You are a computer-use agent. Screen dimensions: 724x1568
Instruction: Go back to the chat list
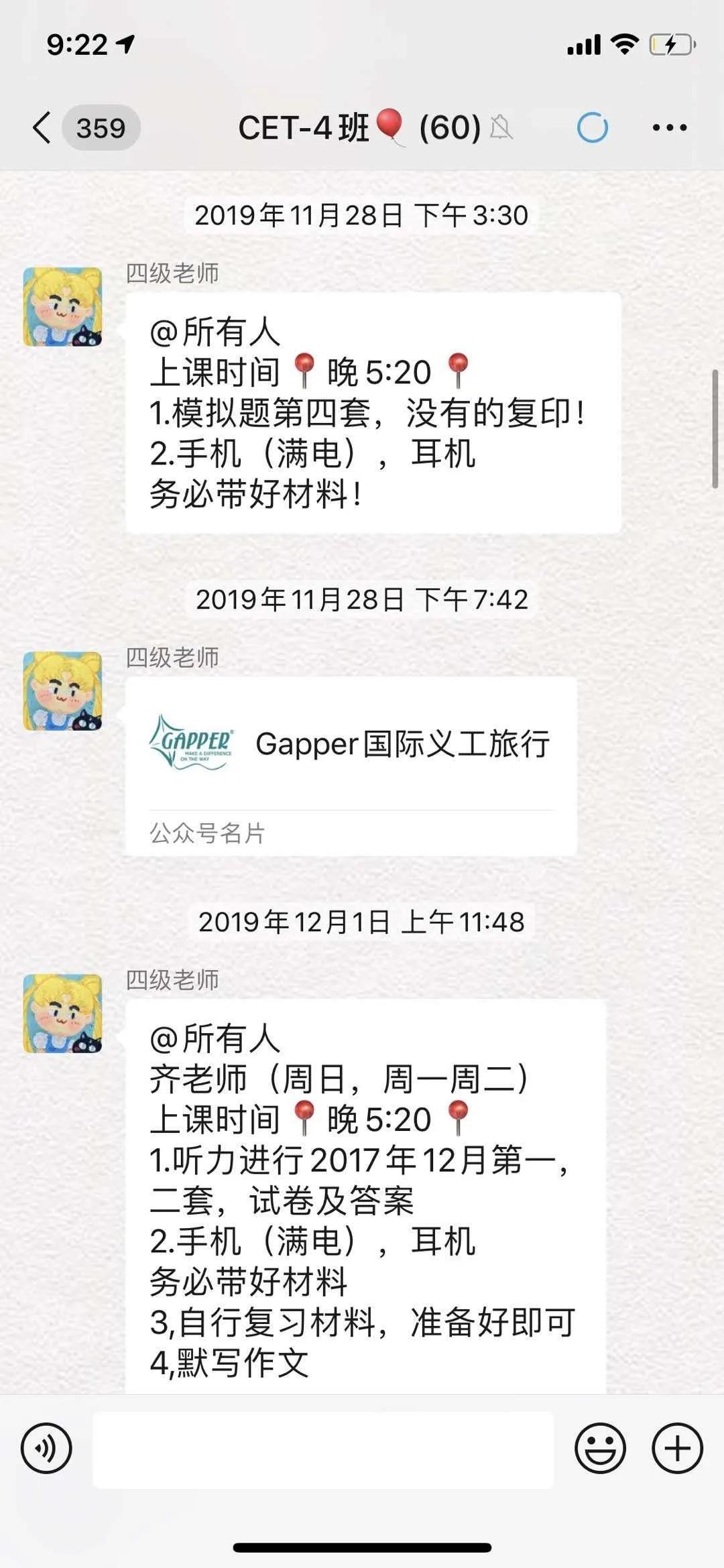[42, 127]
